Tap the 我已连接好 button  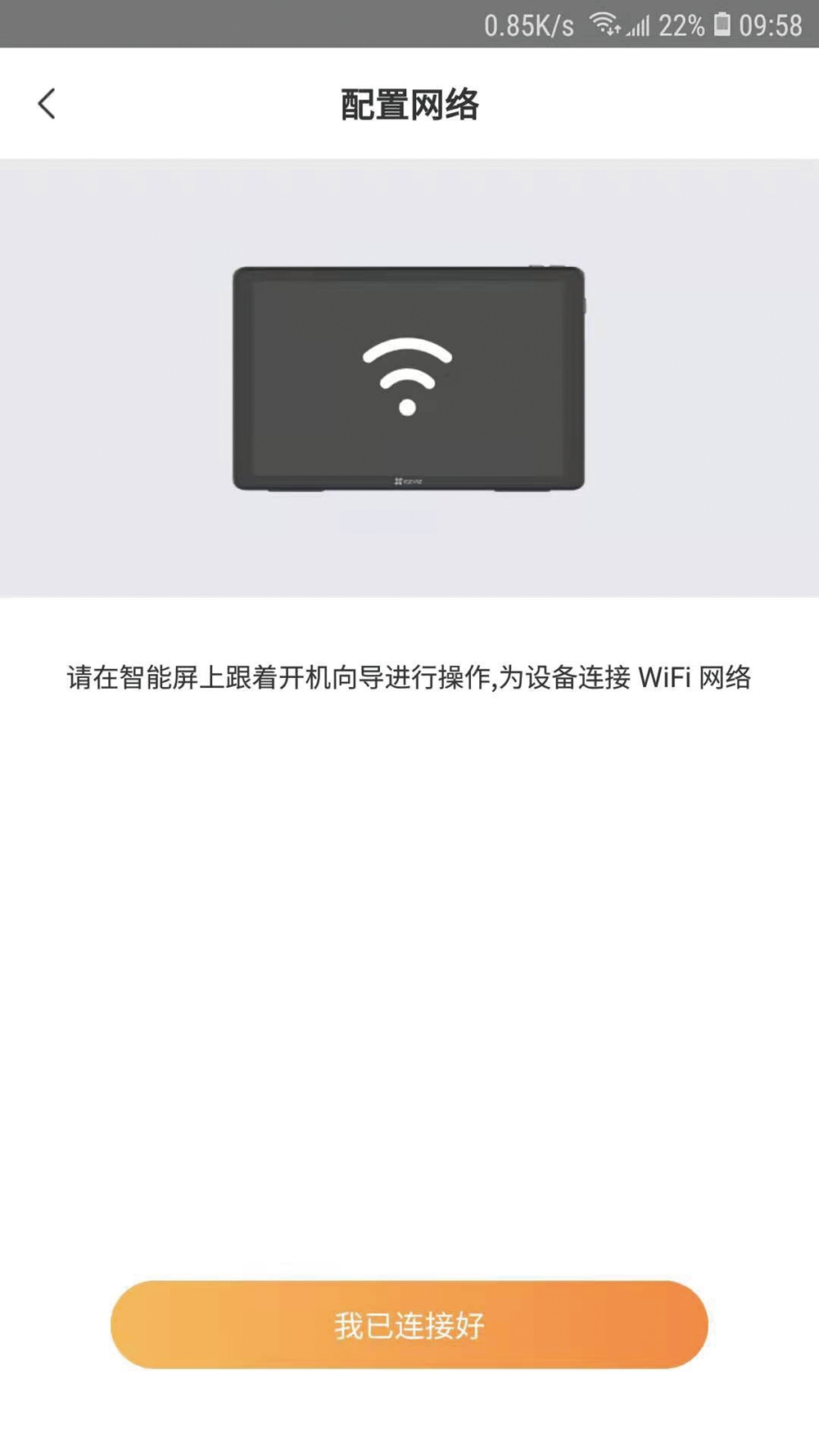click(x=409, y=1325)
